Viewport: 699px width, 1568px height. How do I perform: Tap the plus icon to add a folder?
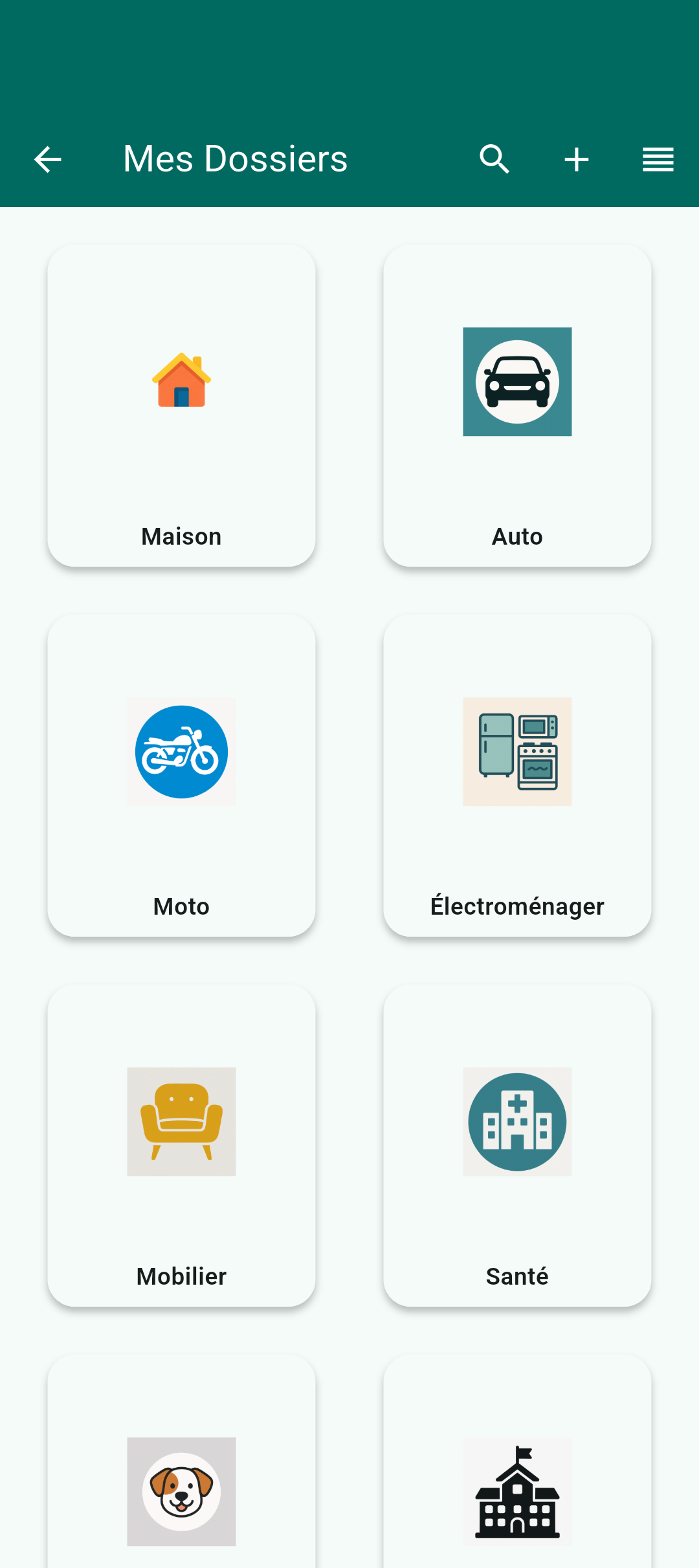[576, 159]
